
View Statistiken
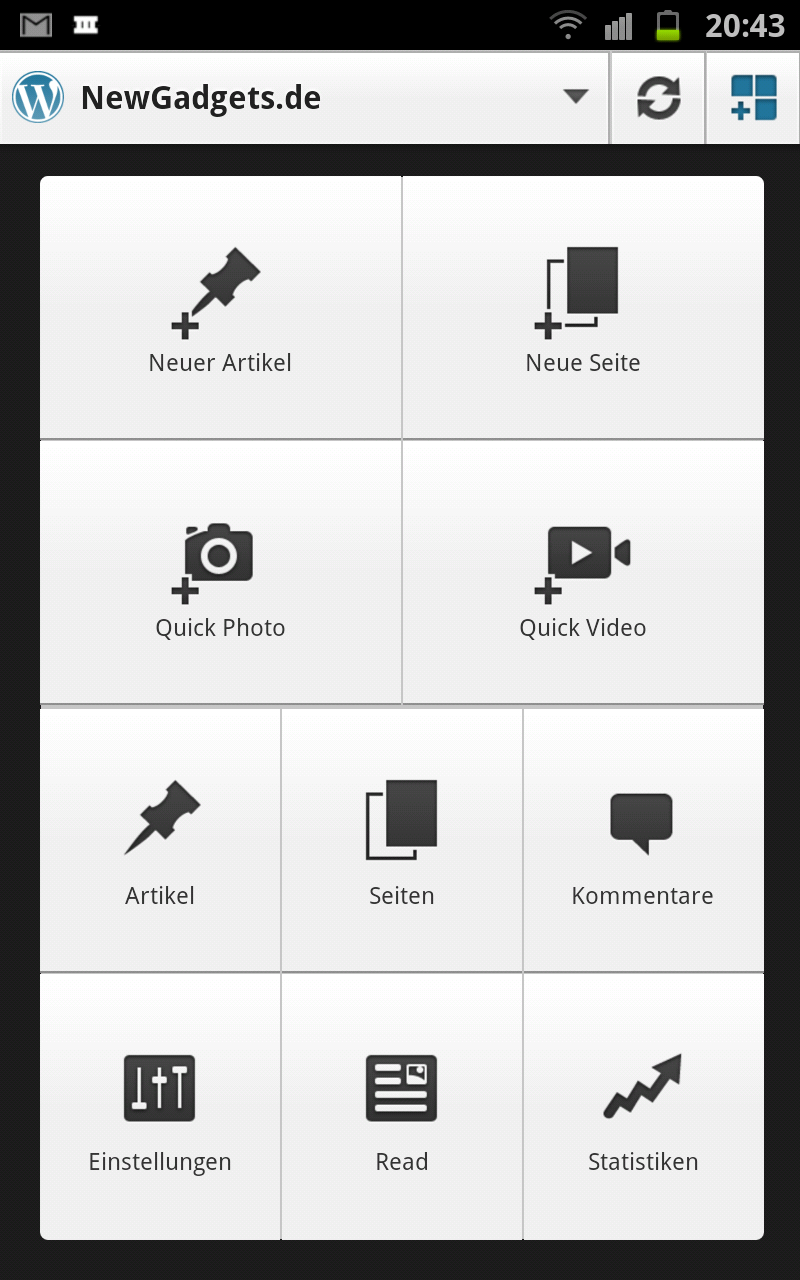click(643, 1107)
